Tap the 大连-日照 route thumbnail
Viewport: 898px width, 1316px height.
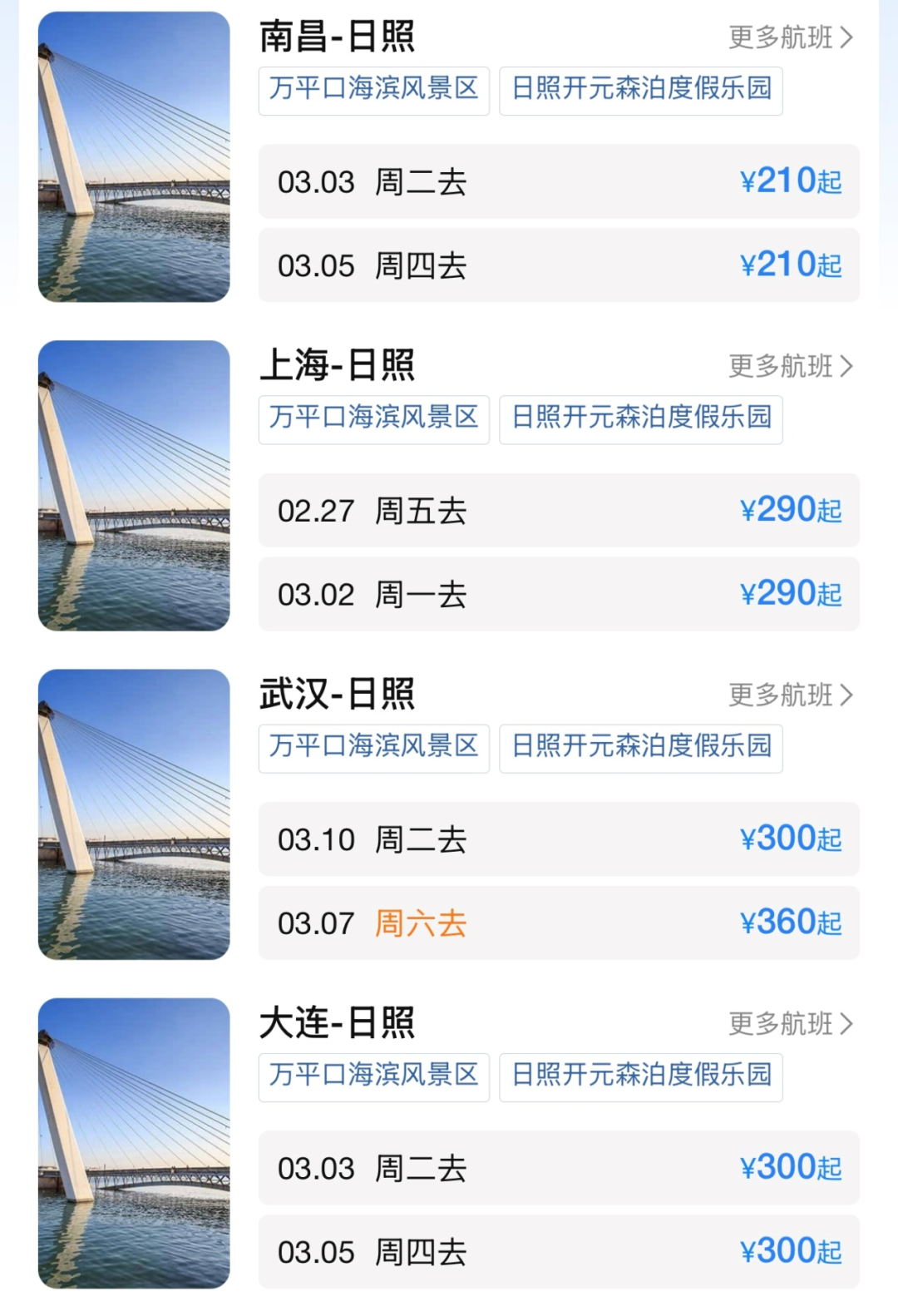(x=134, y=1143)
